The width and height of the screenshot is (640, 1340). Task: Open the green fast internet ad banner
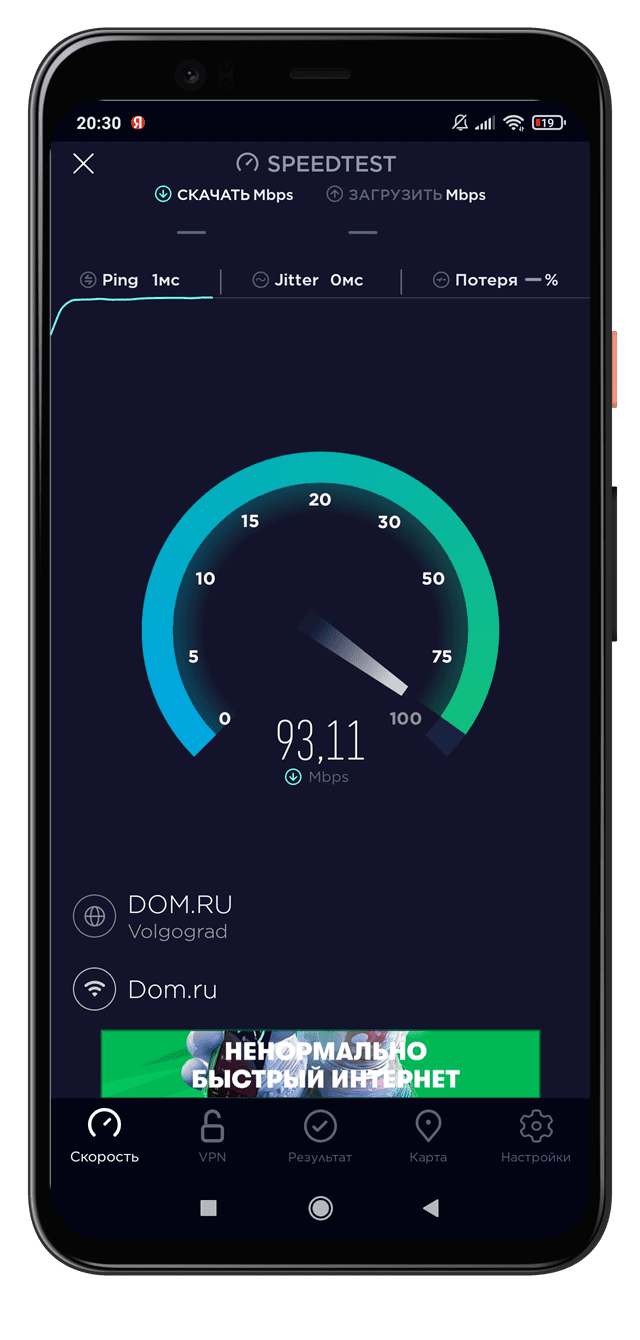coord(320,1064)
